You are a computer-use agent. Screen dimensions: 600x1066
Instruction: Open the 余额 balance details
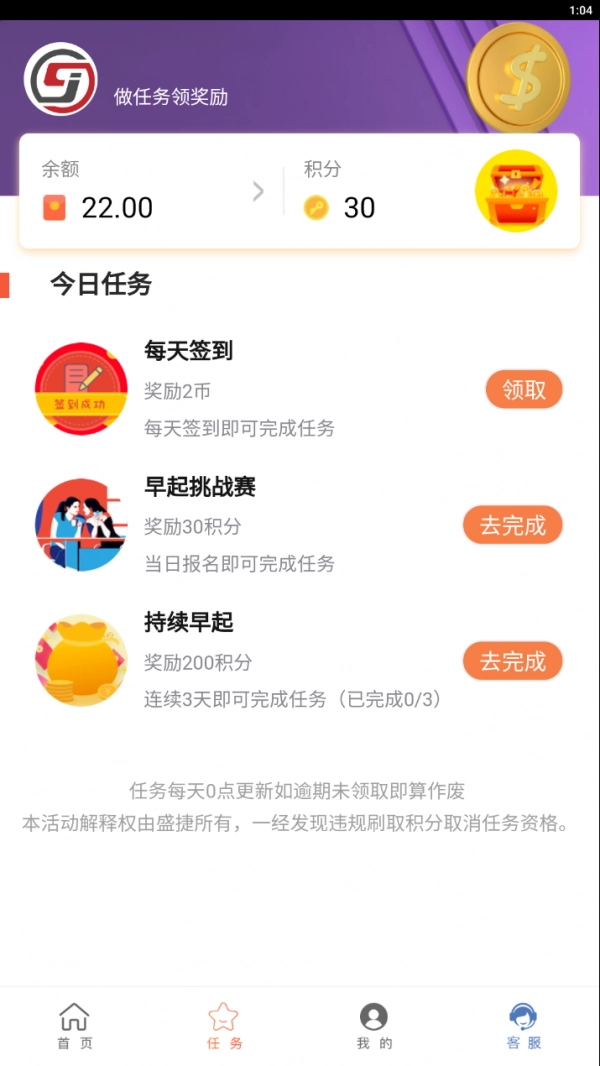point(152,192)
